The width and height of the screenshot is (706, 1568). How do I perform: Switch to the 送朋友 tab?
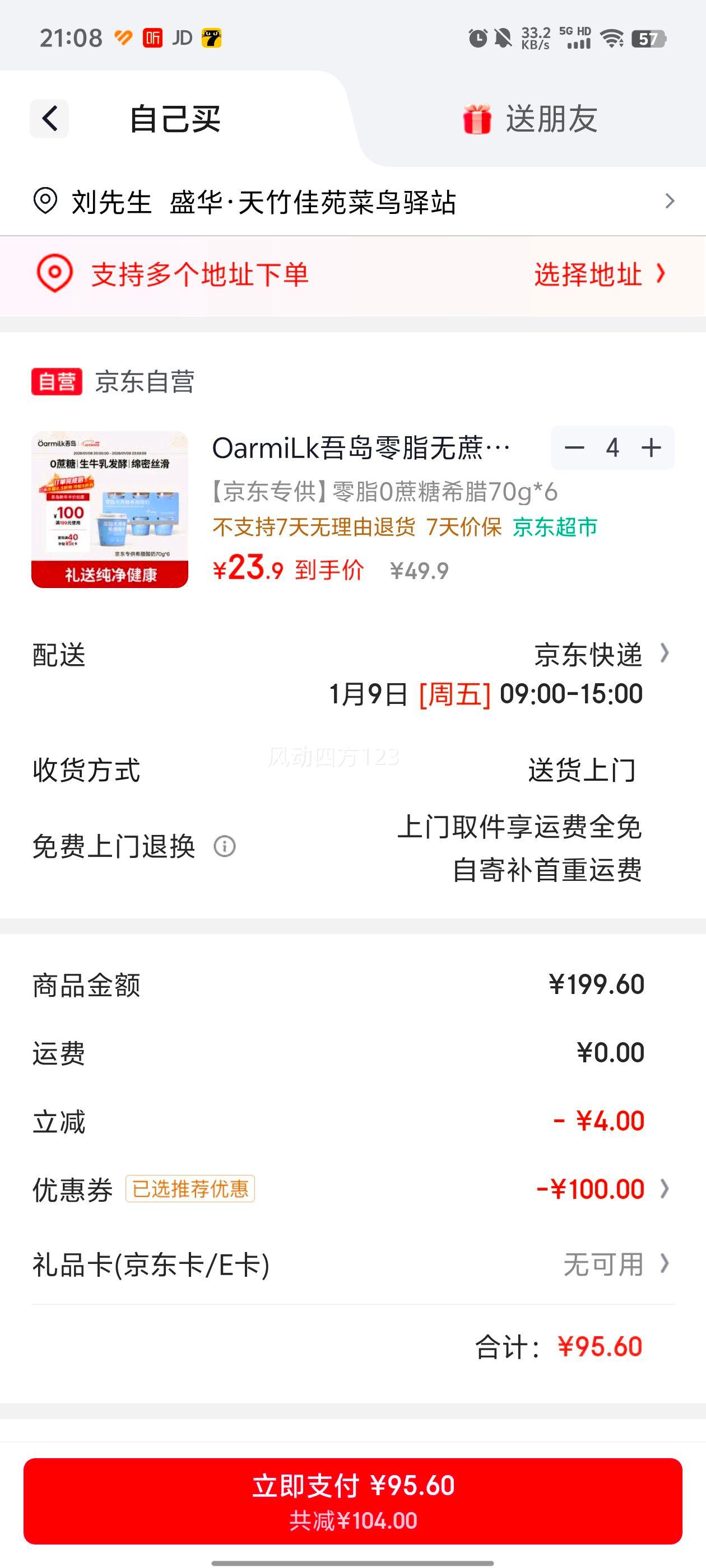pyautogui.click(x=551, y=119)
